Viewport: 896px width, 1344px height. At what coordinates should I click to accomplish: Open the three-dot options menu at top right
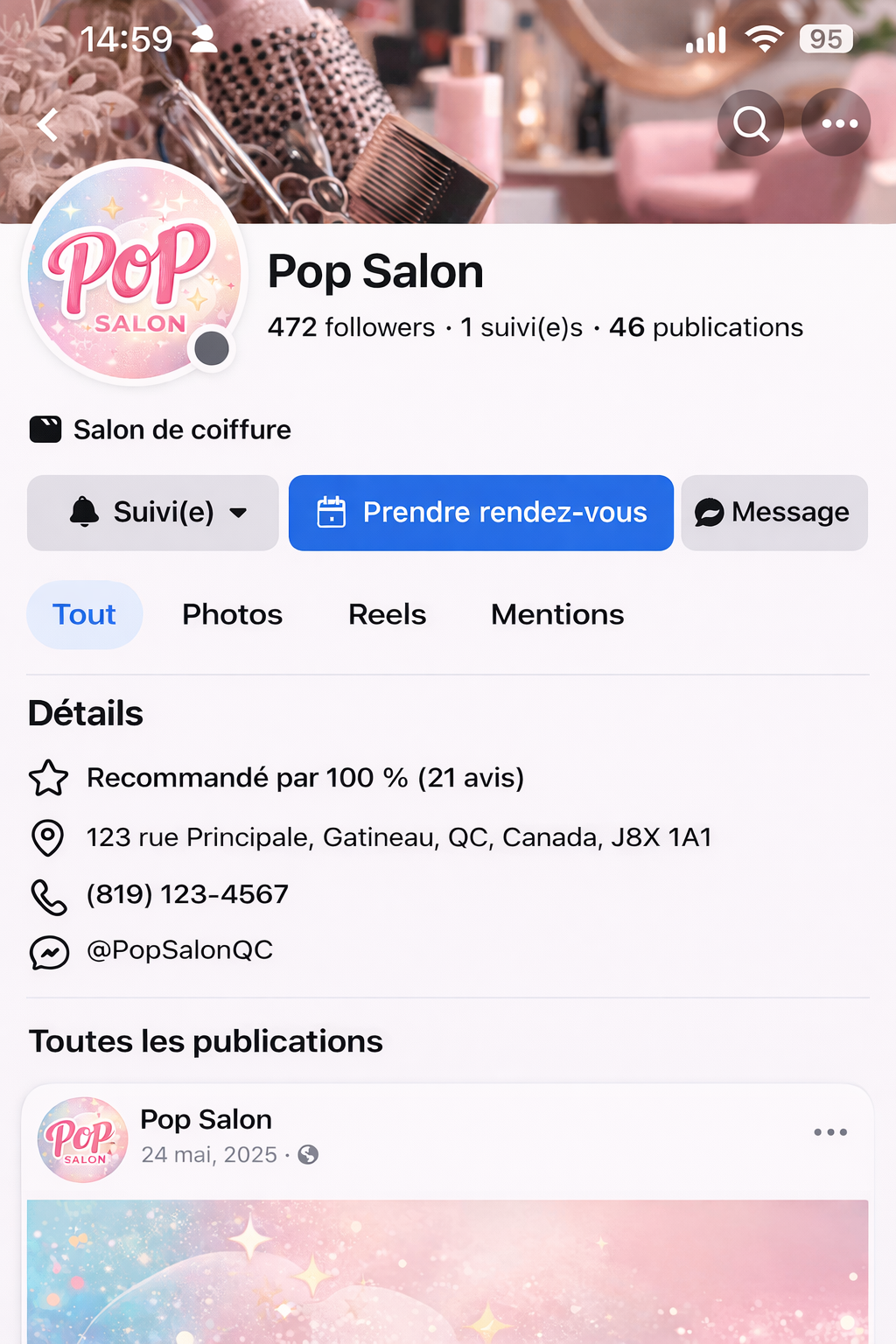[835, 122]
